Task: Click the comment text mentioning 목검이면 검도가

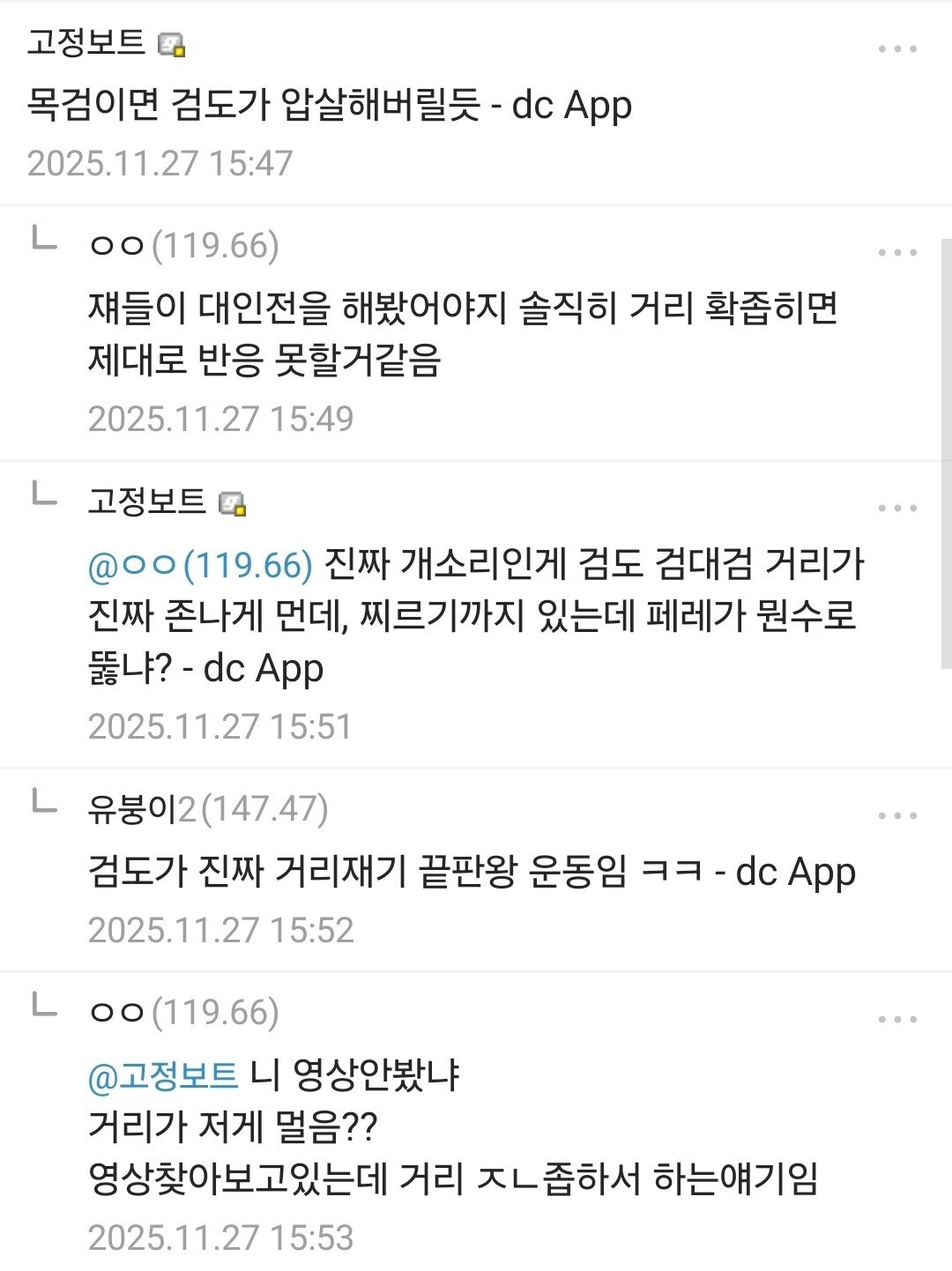Action: tap(329, 106)
